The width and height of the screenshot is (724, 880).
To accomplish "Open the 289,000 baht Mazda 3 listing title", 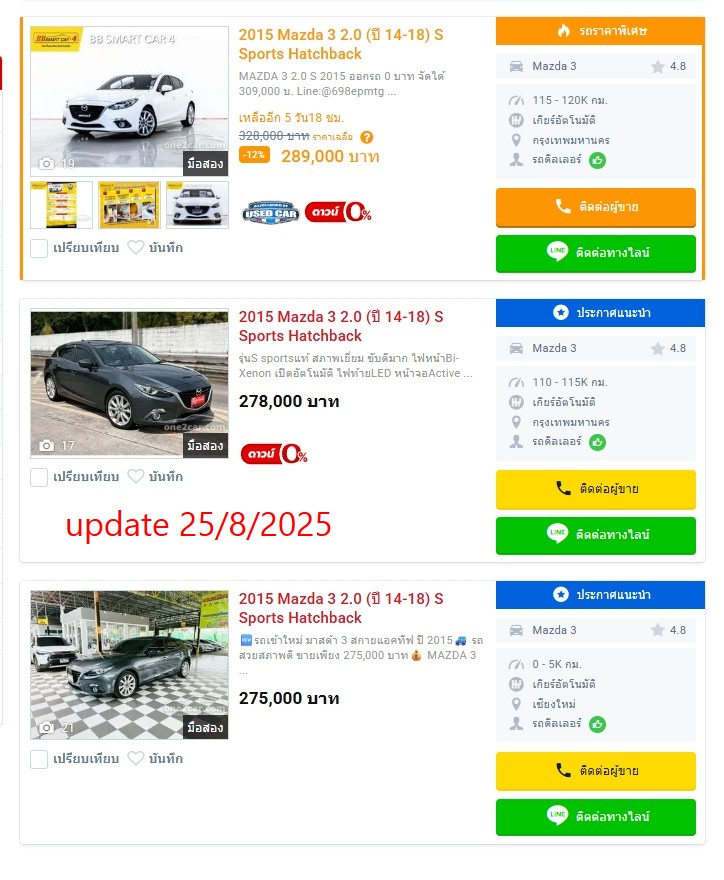I will tap(340, 44).
